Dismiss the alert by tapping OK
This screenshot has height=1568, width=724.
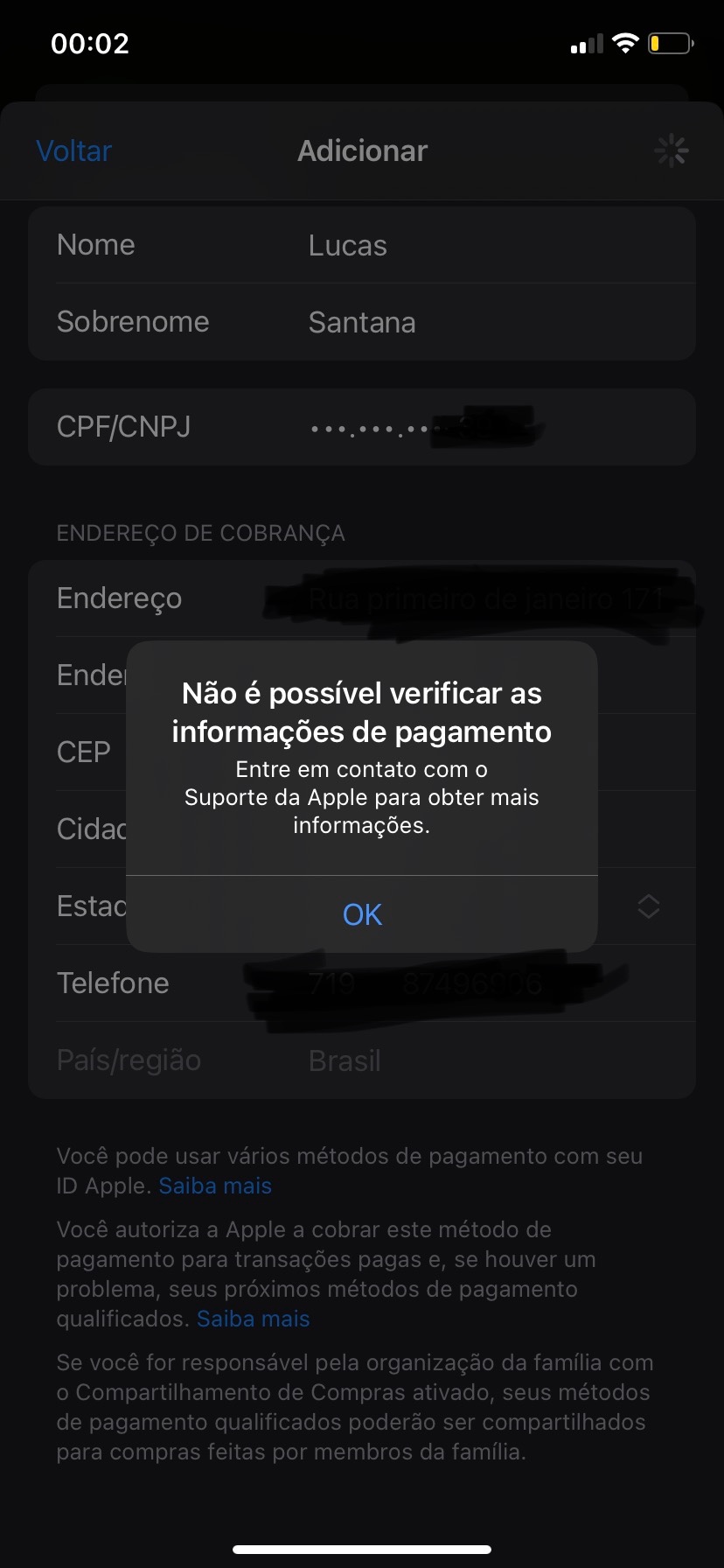point(362,914)
